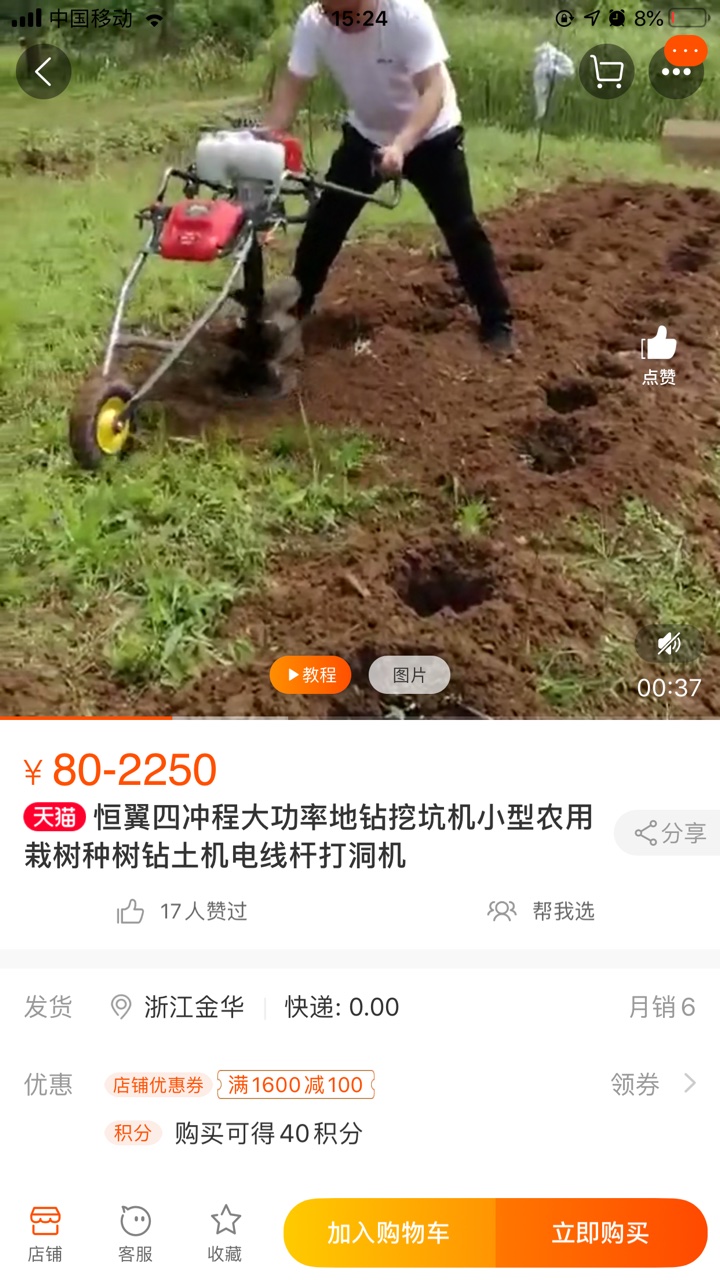
Task: Claim the store coupon via 领券
Action: (652, 1084)
